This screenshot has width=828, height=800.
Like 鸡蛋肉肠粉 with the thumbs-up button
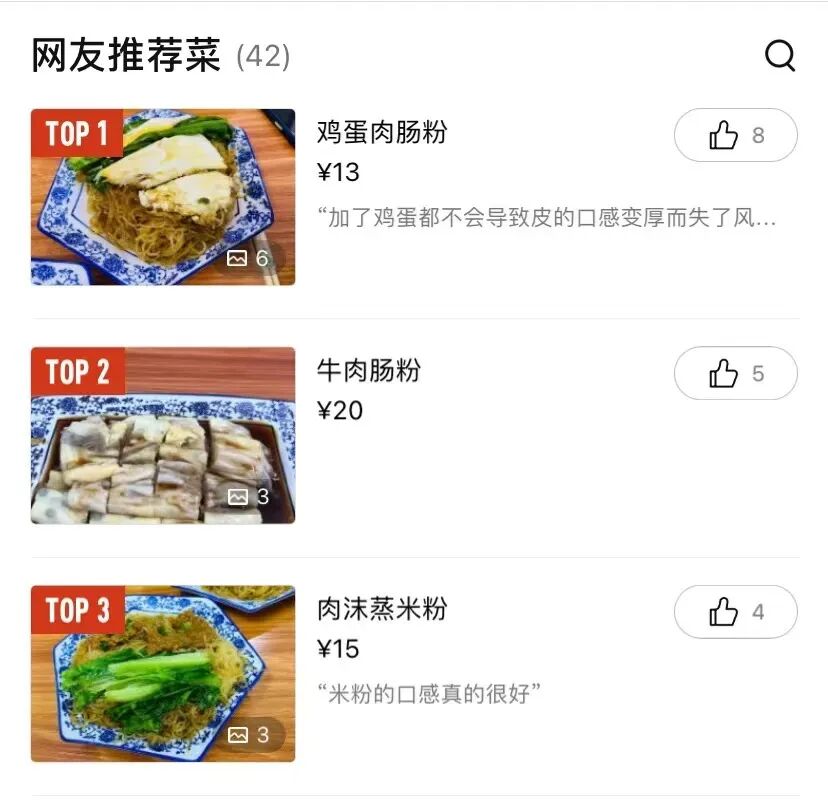coord(735,135)
